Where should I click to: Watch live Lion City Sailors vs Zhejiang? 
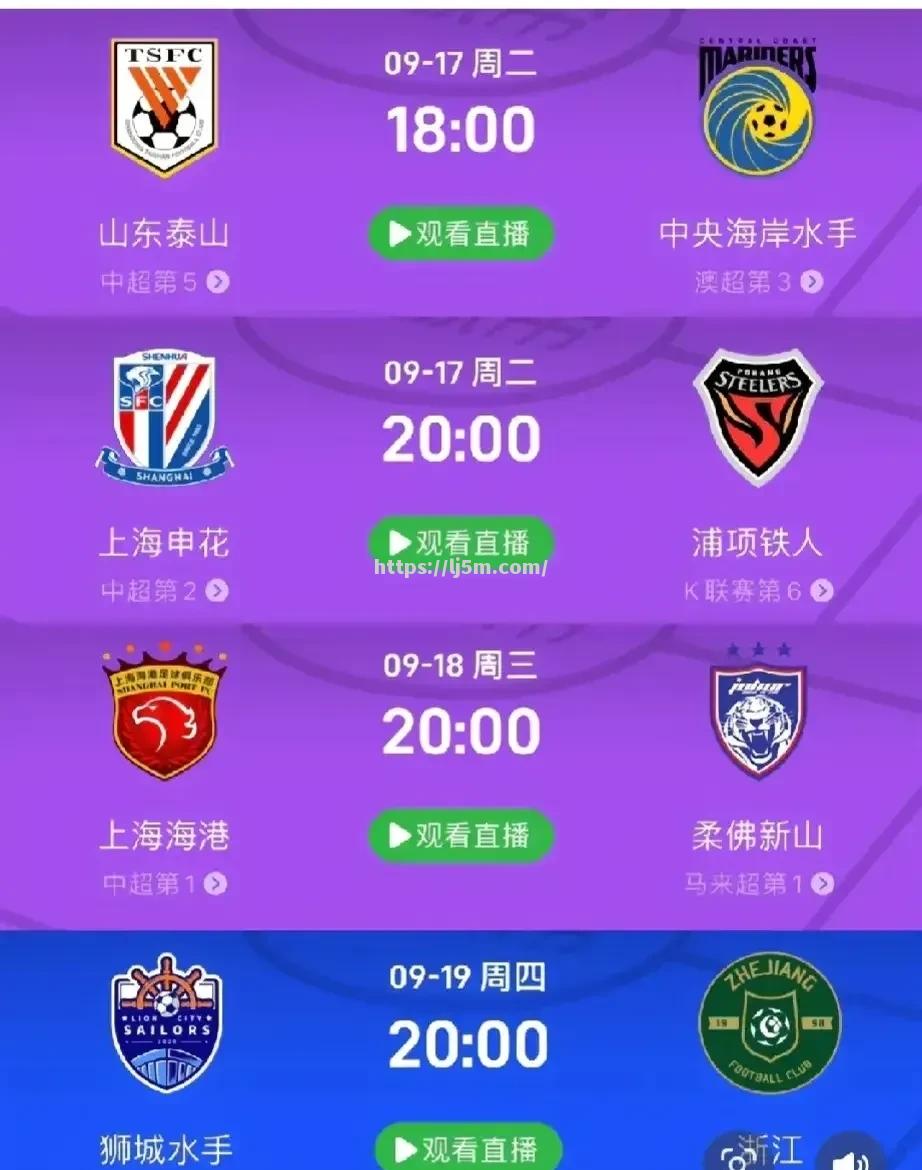tap(468, 1148)
